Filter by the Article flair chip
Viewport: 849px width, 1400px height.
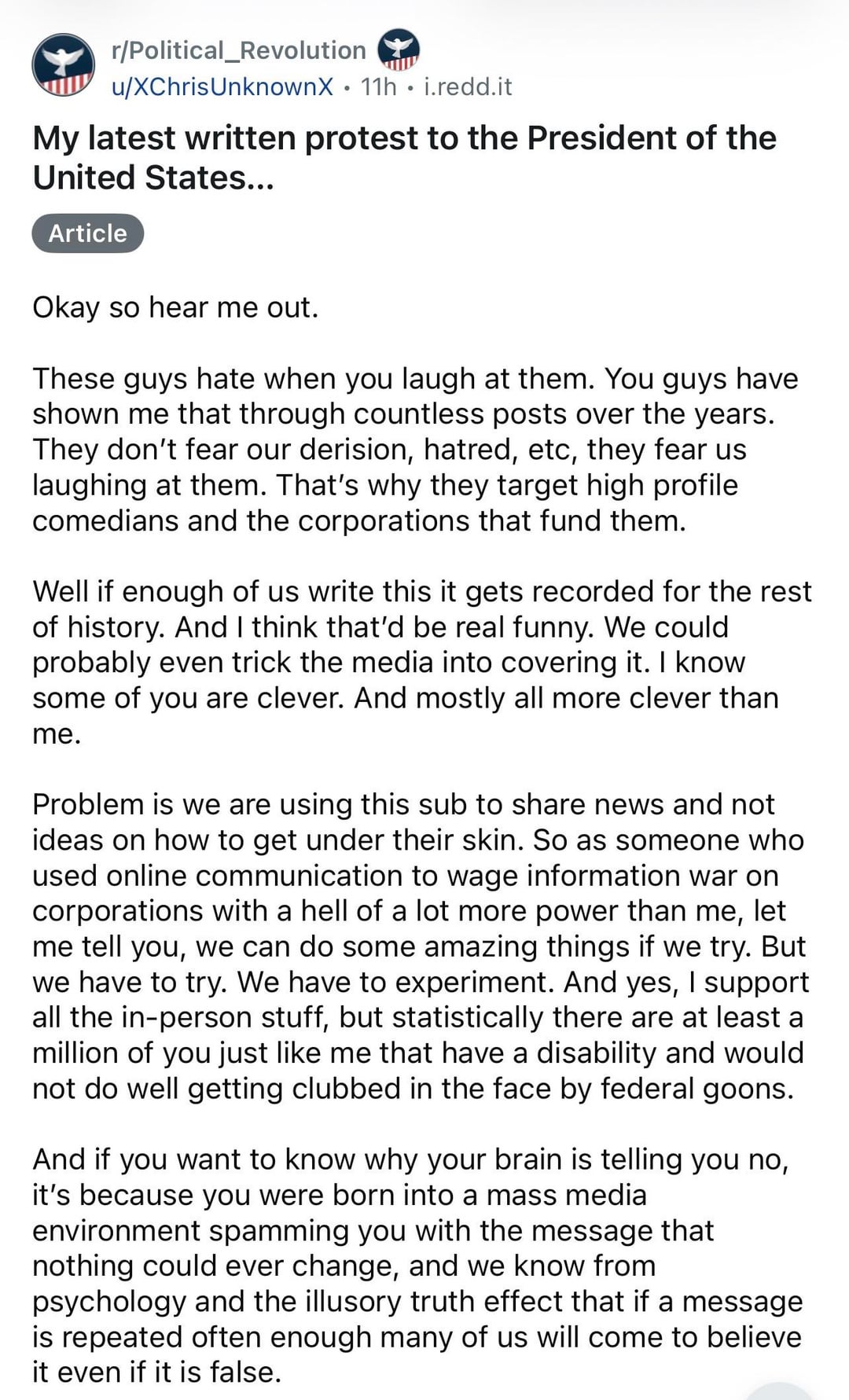pyautogui.click(x=88, y=233)
